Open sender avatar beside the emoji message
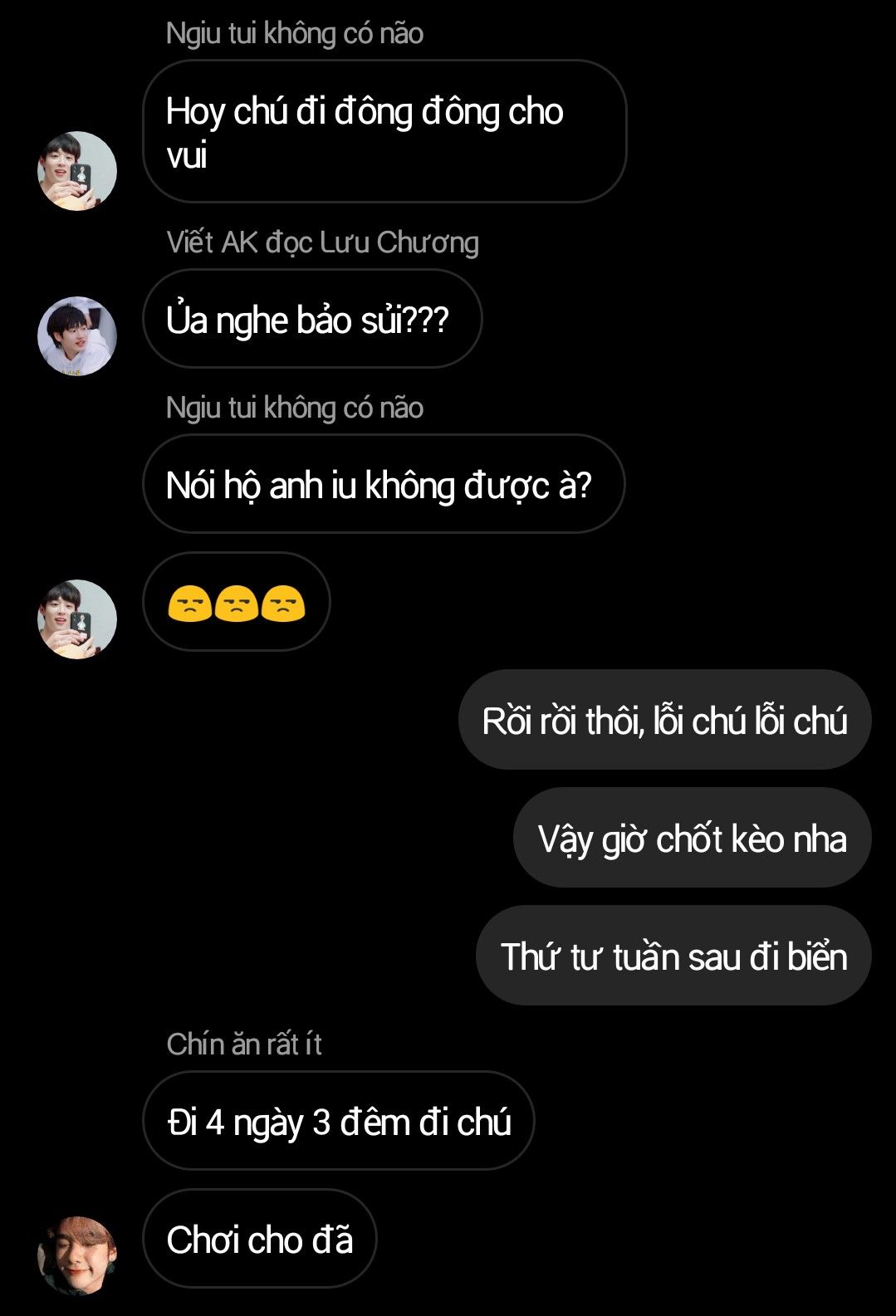This screenshot has width=896, height=1316. coord(77,619)
